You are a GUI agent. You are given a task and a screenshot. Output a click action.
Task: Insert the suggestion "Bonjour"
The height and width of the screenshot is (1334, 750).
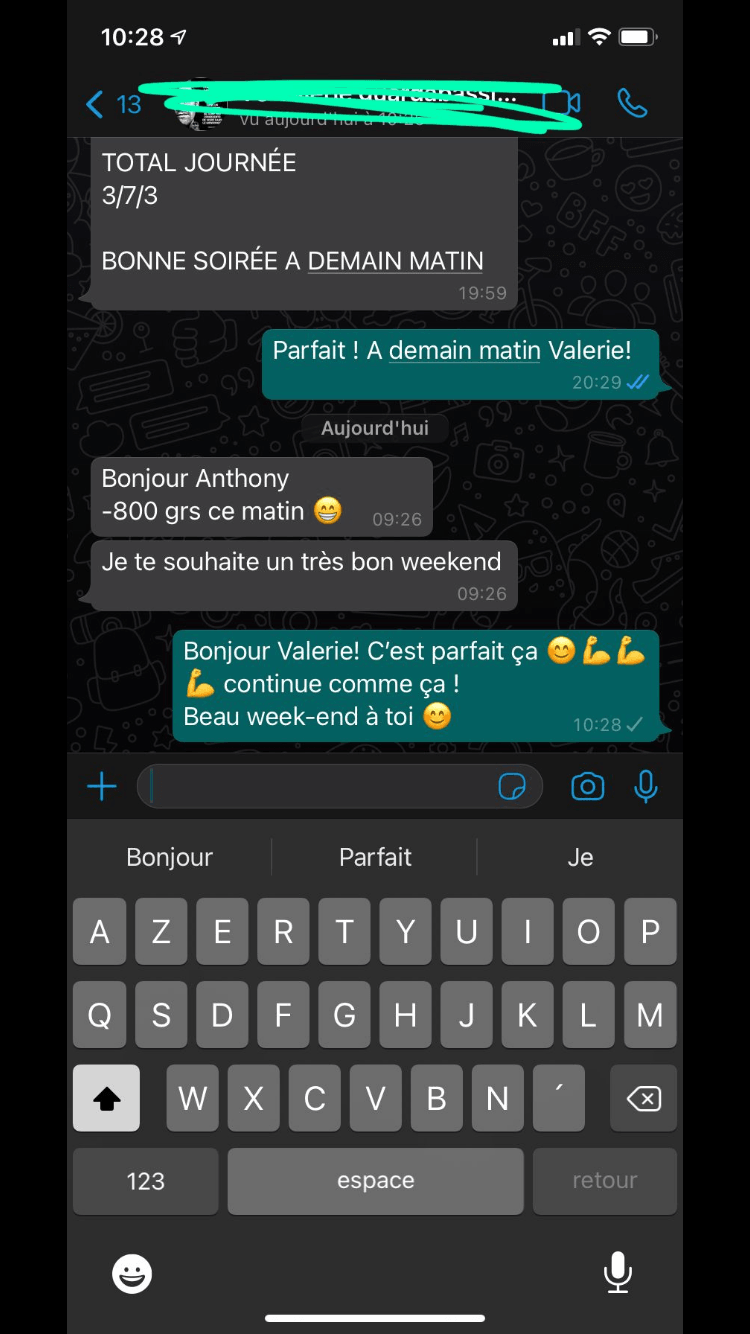pos(170,857)
